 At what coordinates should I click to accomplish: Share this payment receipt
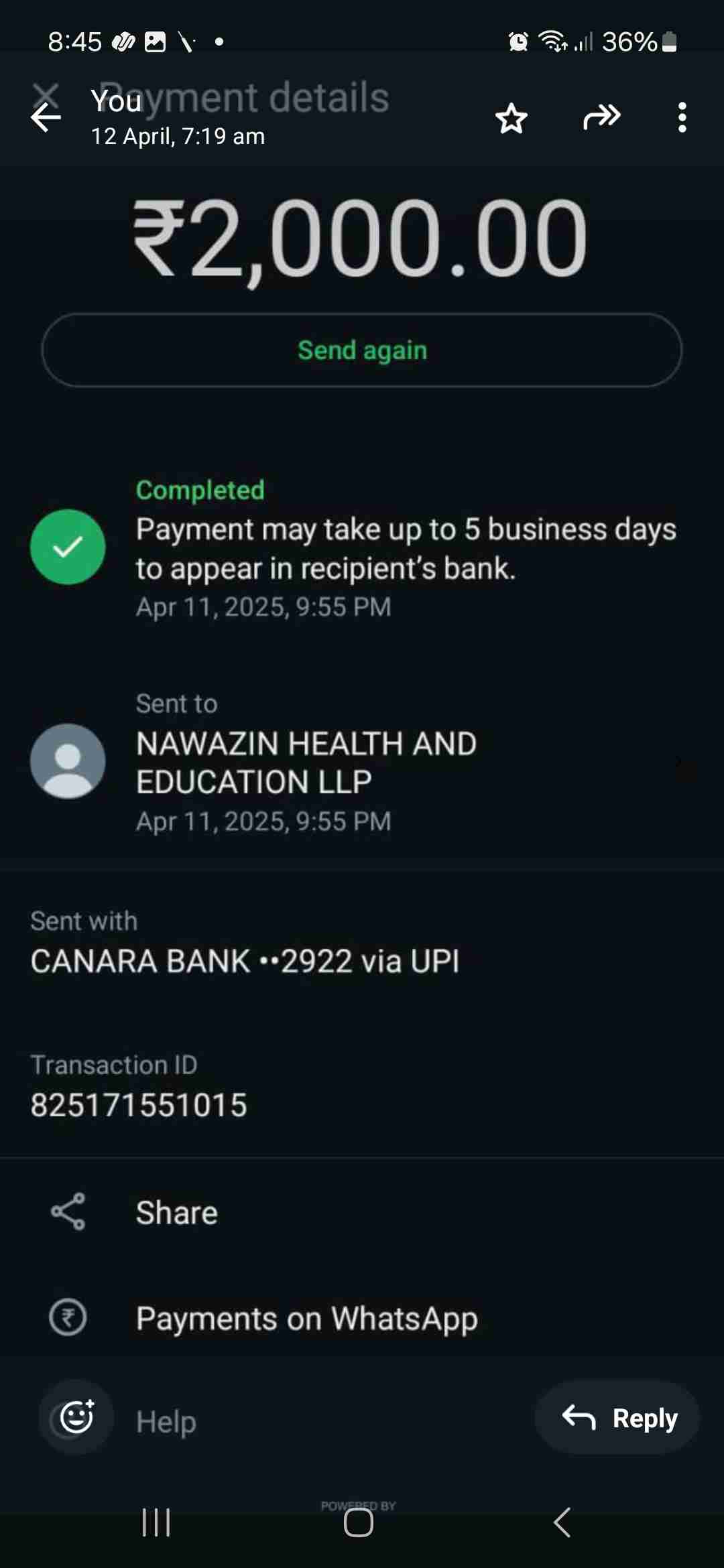coord(176,1212)
